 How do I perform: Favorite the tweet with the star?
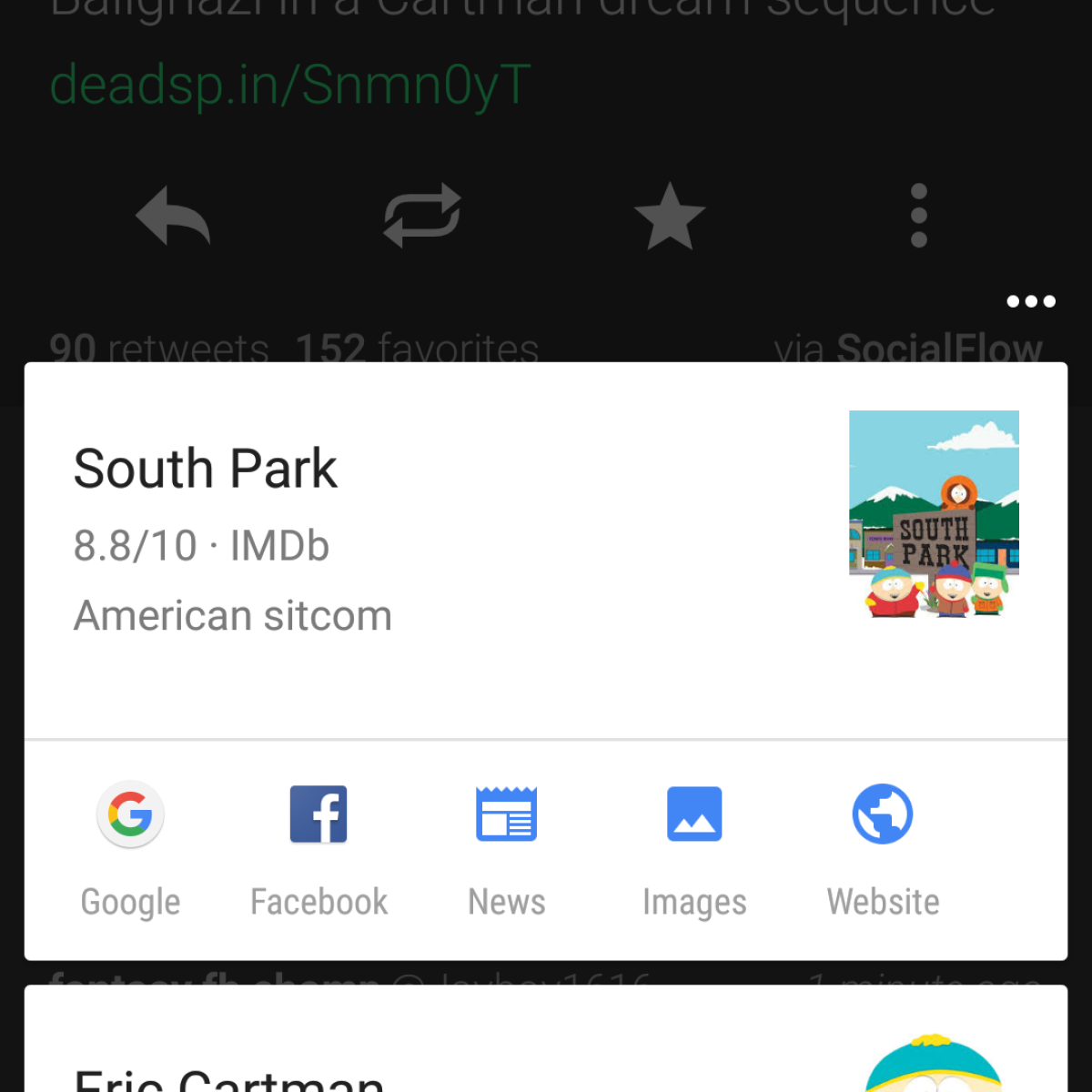pos(670,216)
